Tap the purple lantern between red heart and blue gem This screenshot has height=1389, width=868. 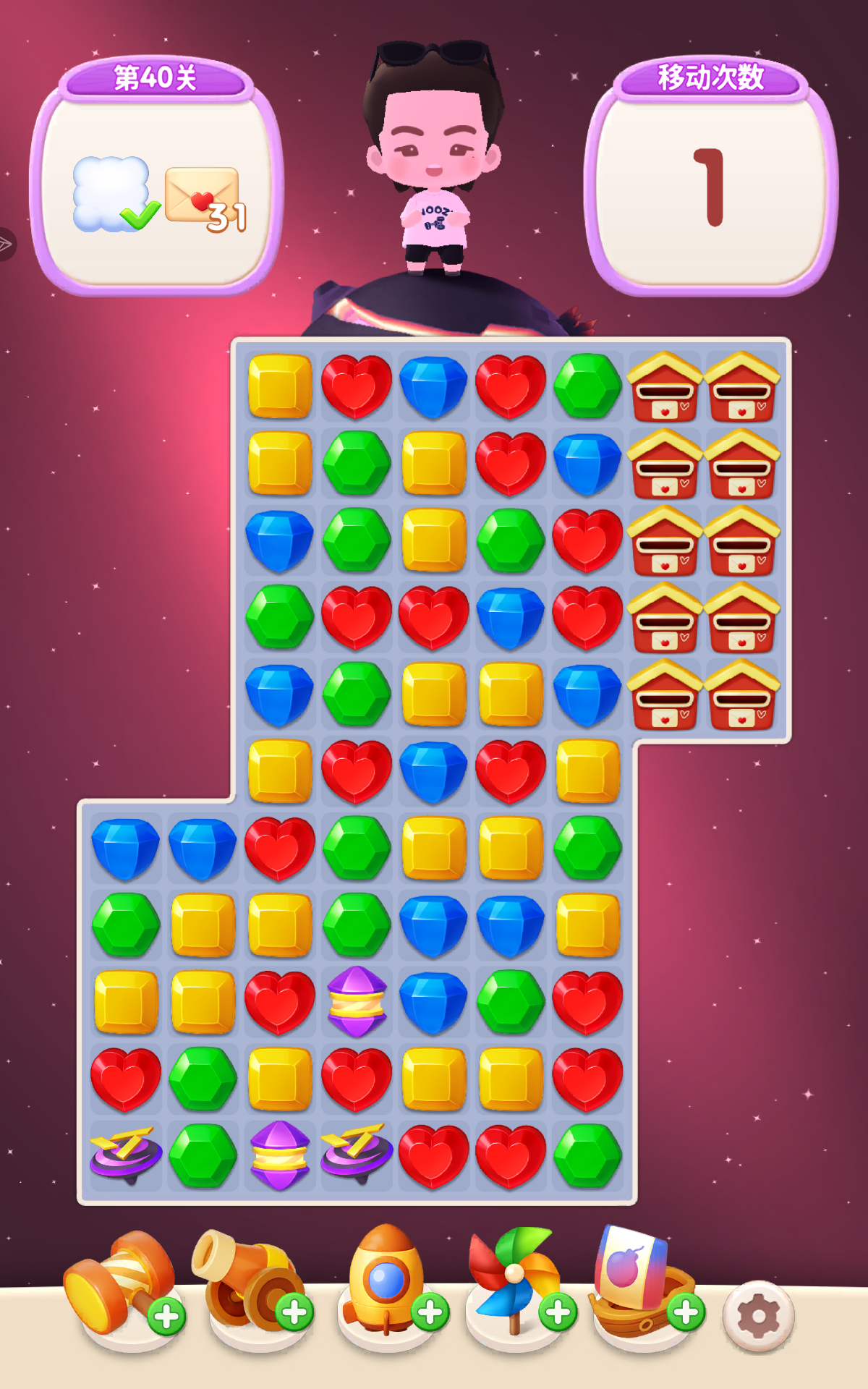tap(357, 1002)
